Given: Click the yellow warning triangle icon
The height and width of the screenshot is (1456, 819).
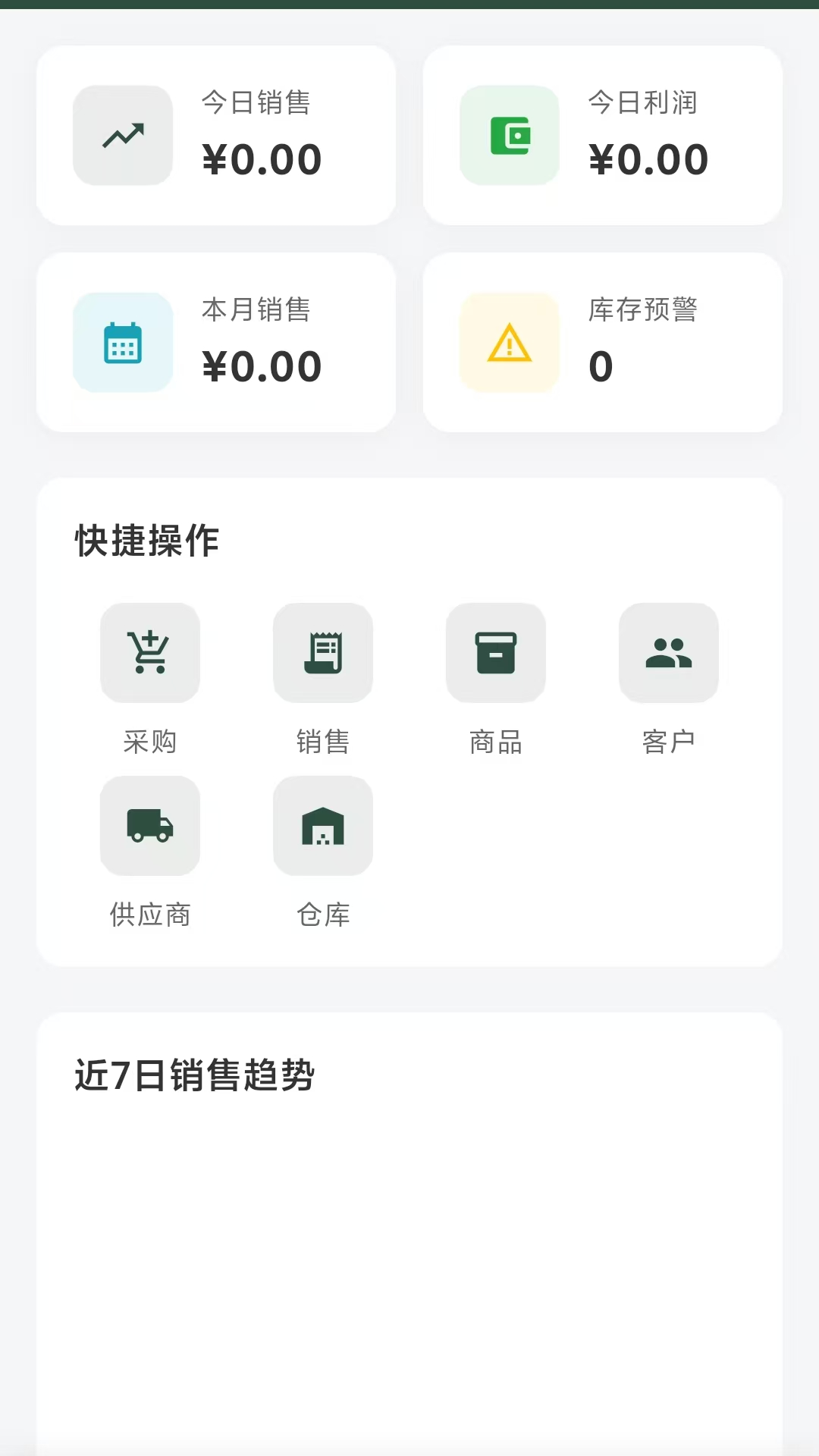Looking at the screenshot, I should (x=510, y=342).
